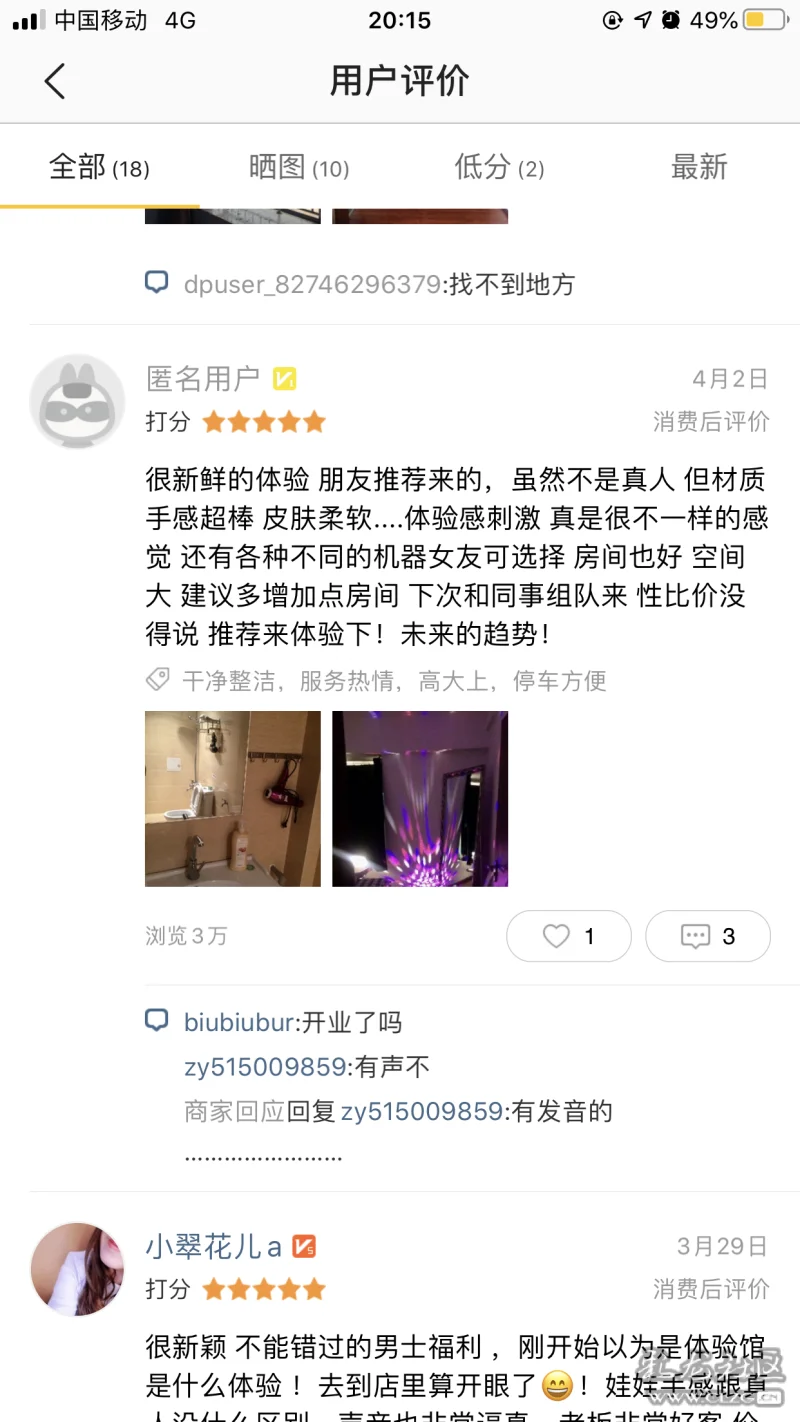Image resolution: width=800 pixels, height=1422 pixels.
Task: Switch to the 全部 (18) tab
Action: (x=100, y=167)
